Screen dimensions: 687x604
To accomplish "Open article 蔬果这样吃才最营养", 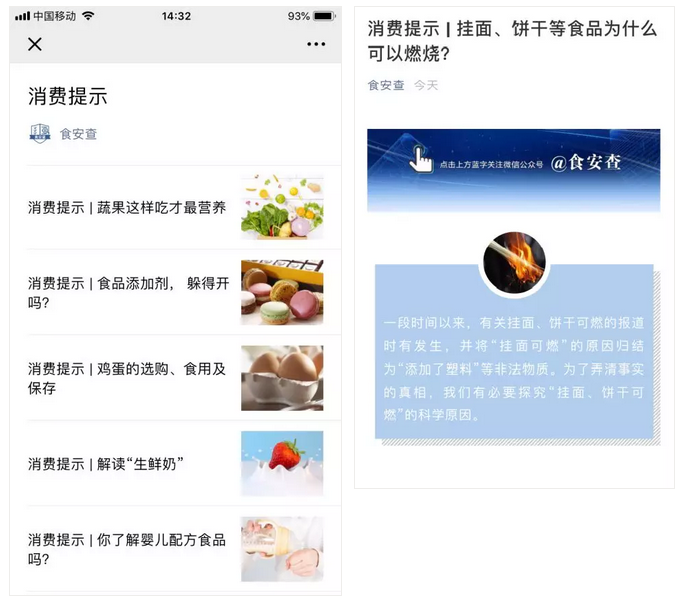I will click(128, 208).
